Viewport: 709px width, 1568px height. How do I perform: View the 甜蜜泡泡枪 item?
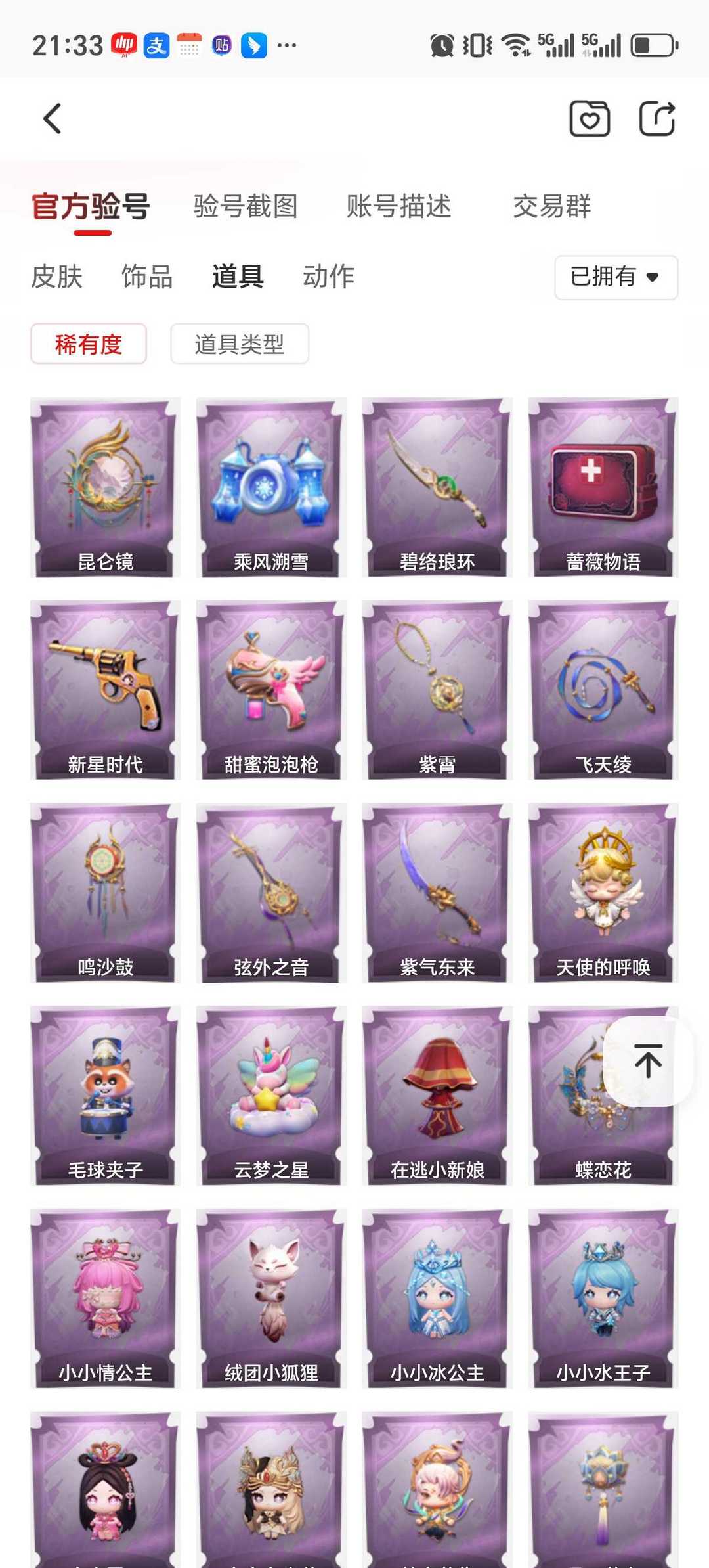271,690
